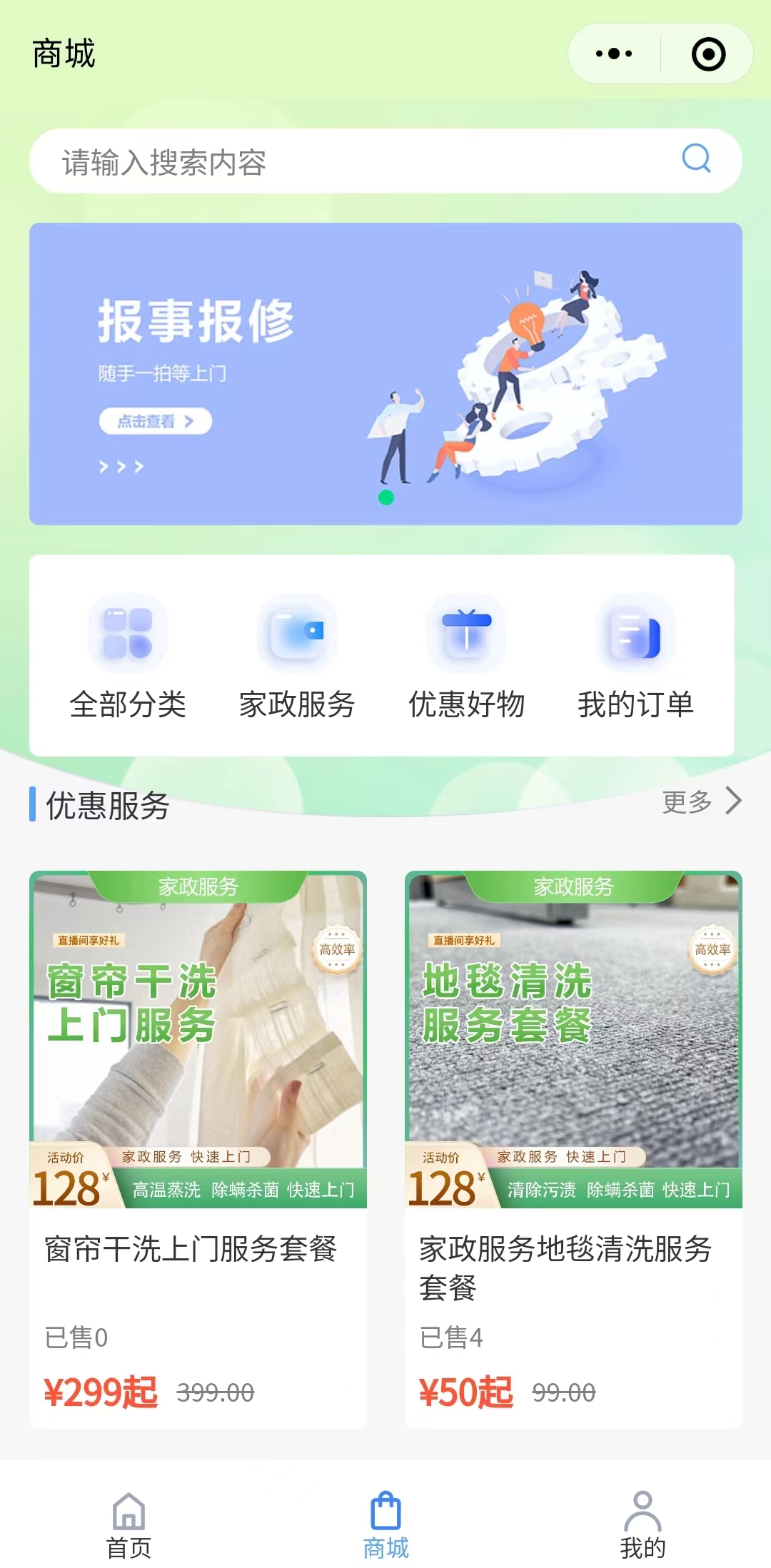Go to the 我的 tab
Screen dimensions: 771x1568
click(x=642, y=1524)
